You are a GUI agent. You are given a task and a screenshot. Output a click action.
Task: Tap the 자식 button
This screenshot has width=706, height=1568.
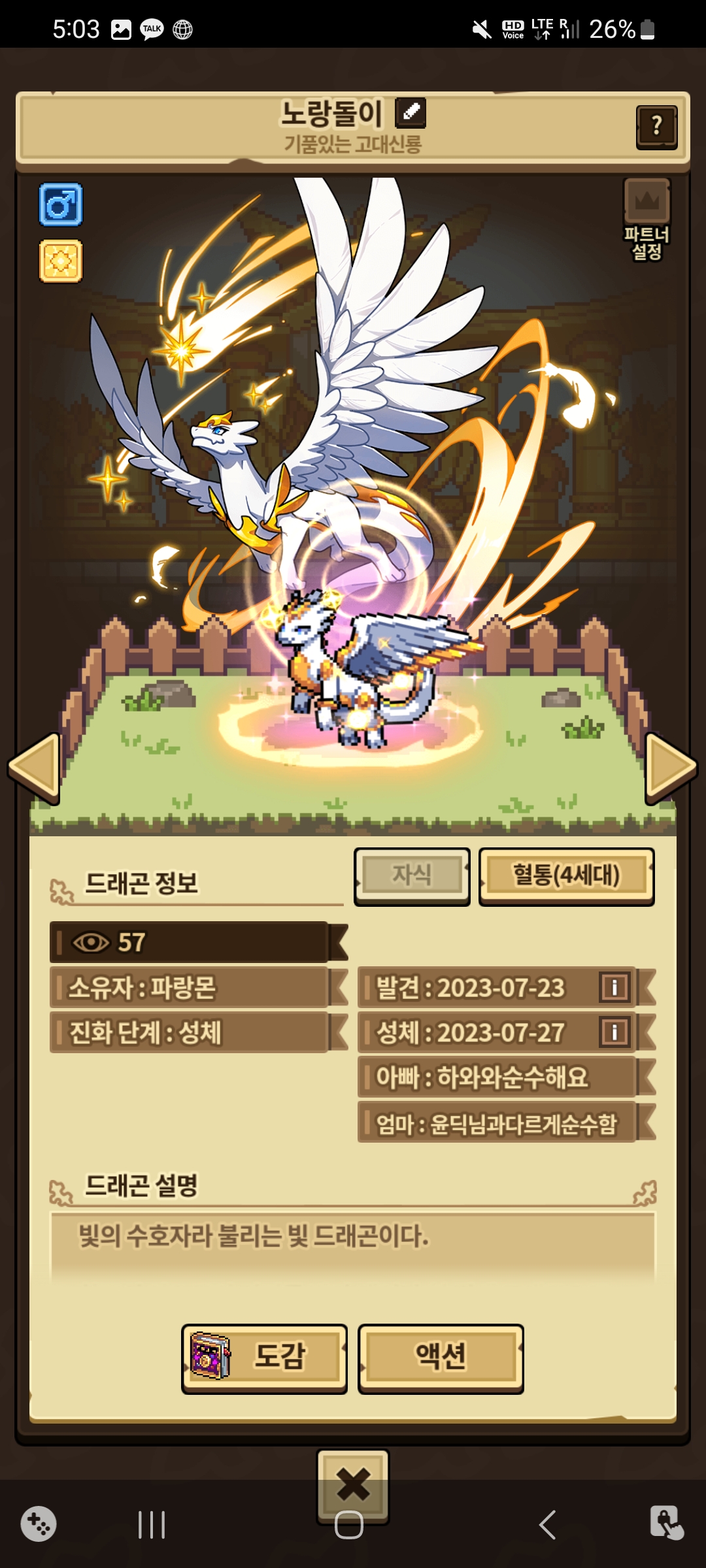click(412, 875)
